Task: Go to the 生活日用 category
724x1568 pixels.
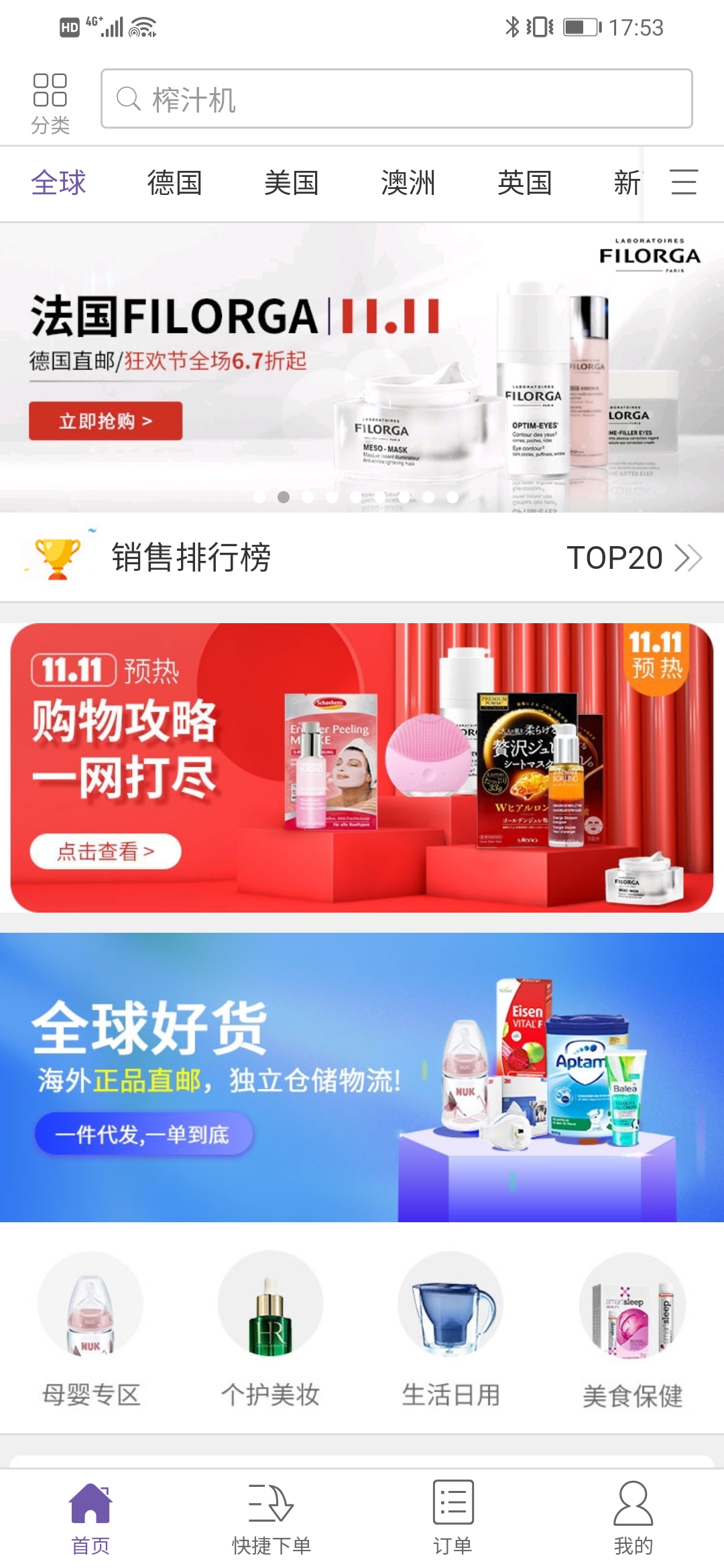Action: click(451, 1330)
